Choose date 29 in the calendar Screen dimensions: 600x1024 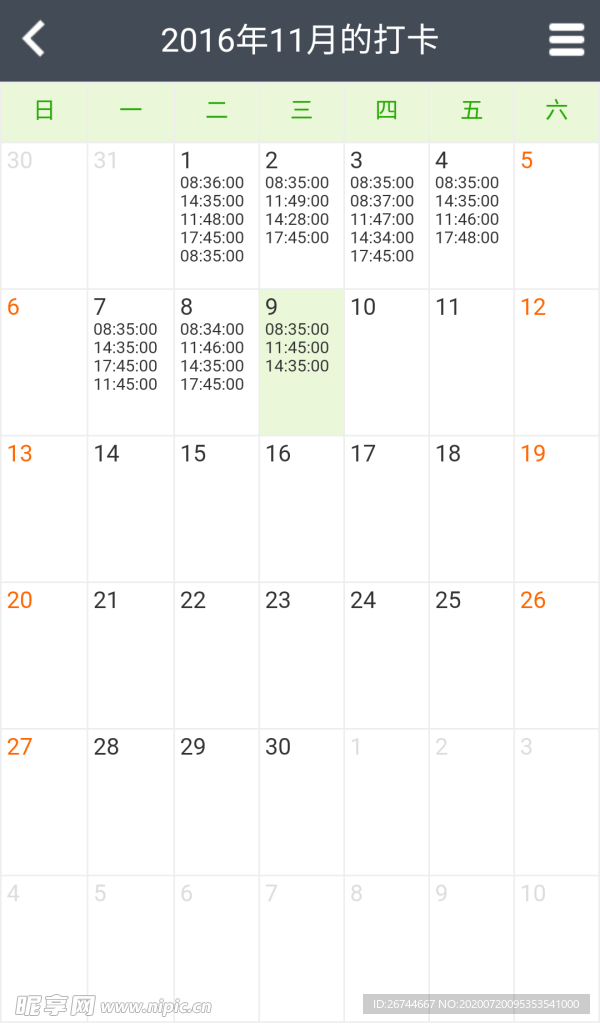pos(216,801)
